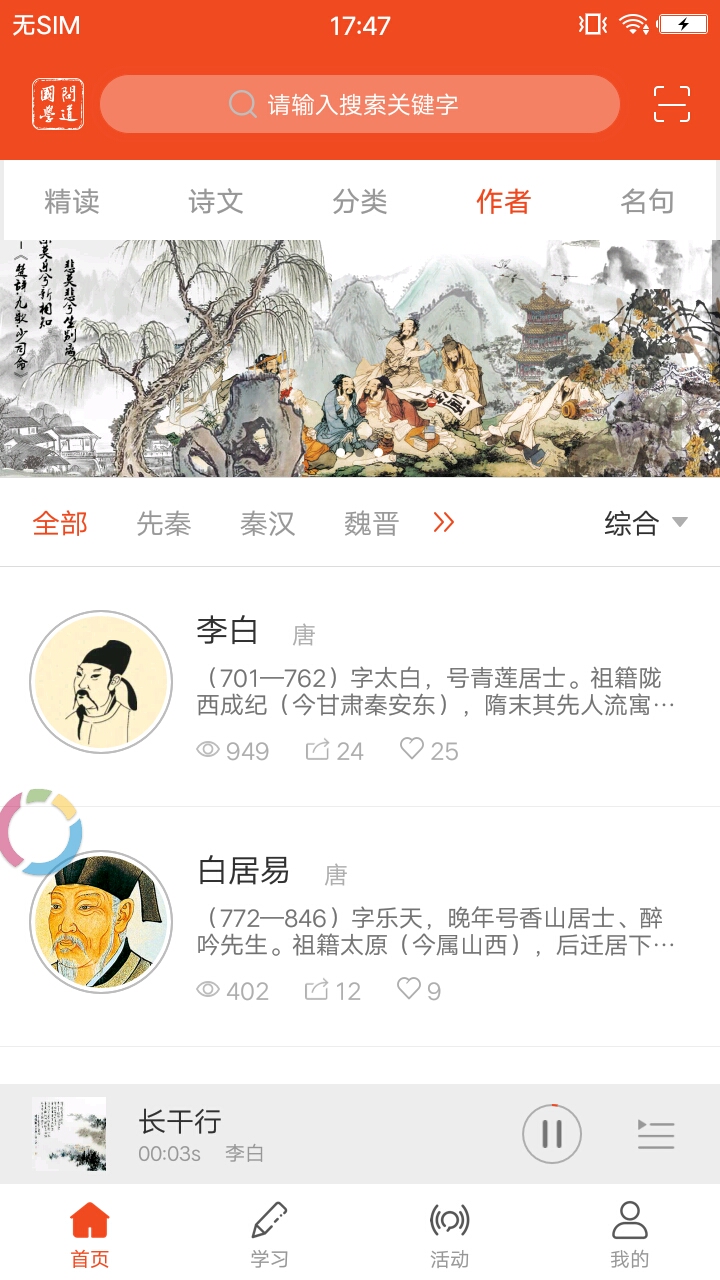720x1280 pixels.
Task: Open the playlist queue icon
Action: click(656, 1134)
